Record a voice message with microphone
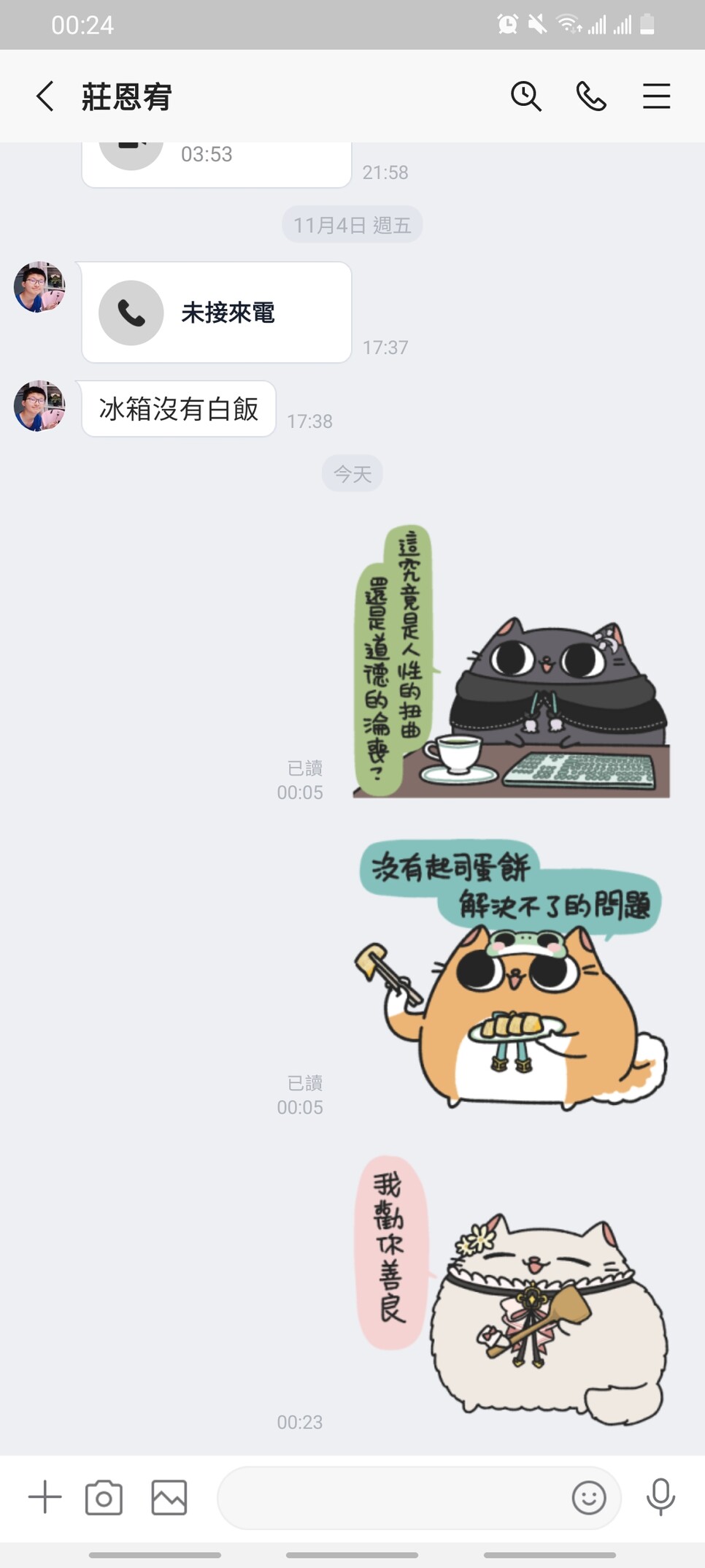The height and width of the screenshot is (1568, 705). 660,1497
